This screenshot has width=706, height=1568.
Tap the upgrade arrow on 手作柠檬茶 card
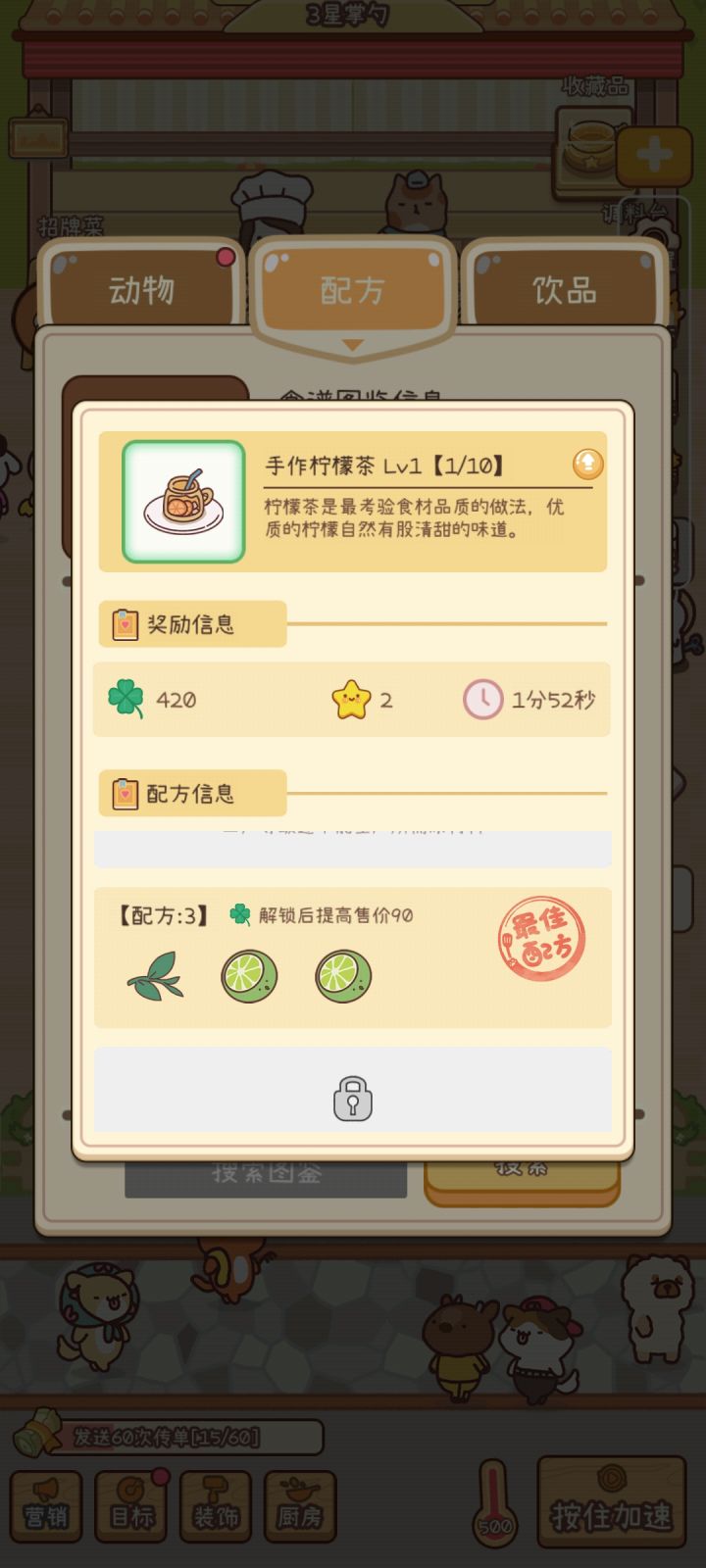coord(586,465)
